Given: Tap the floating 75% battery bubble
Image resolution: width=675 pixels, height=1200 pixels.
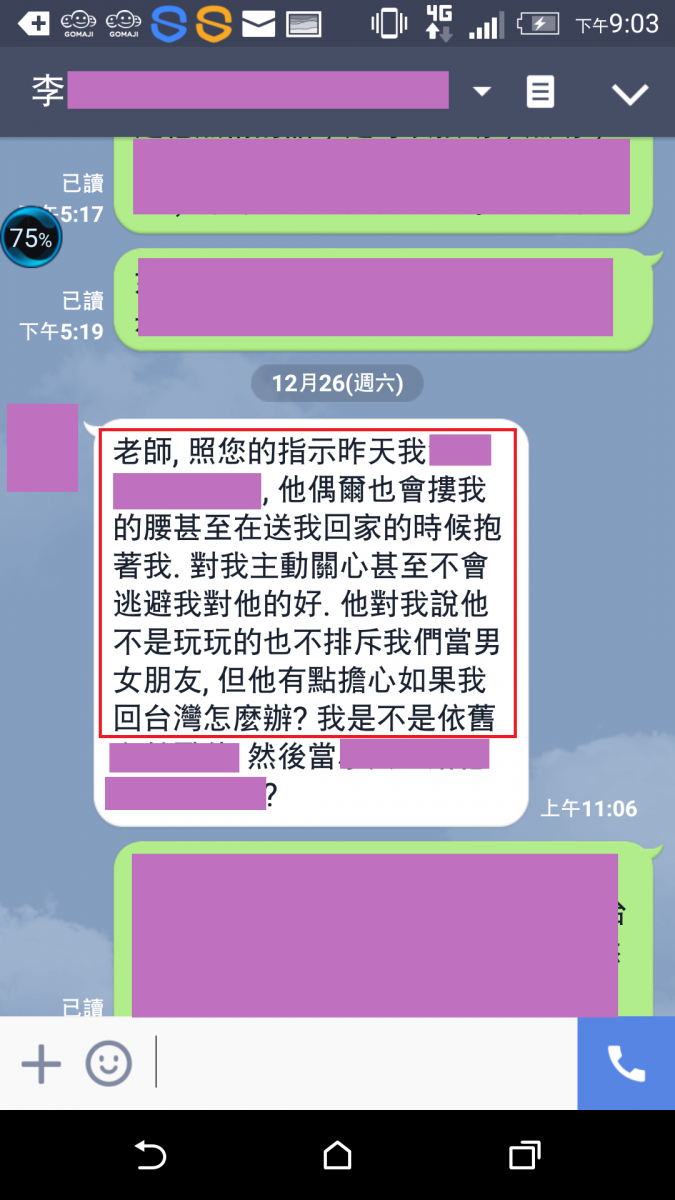Looking at the screenshot, I should (31, 238).
